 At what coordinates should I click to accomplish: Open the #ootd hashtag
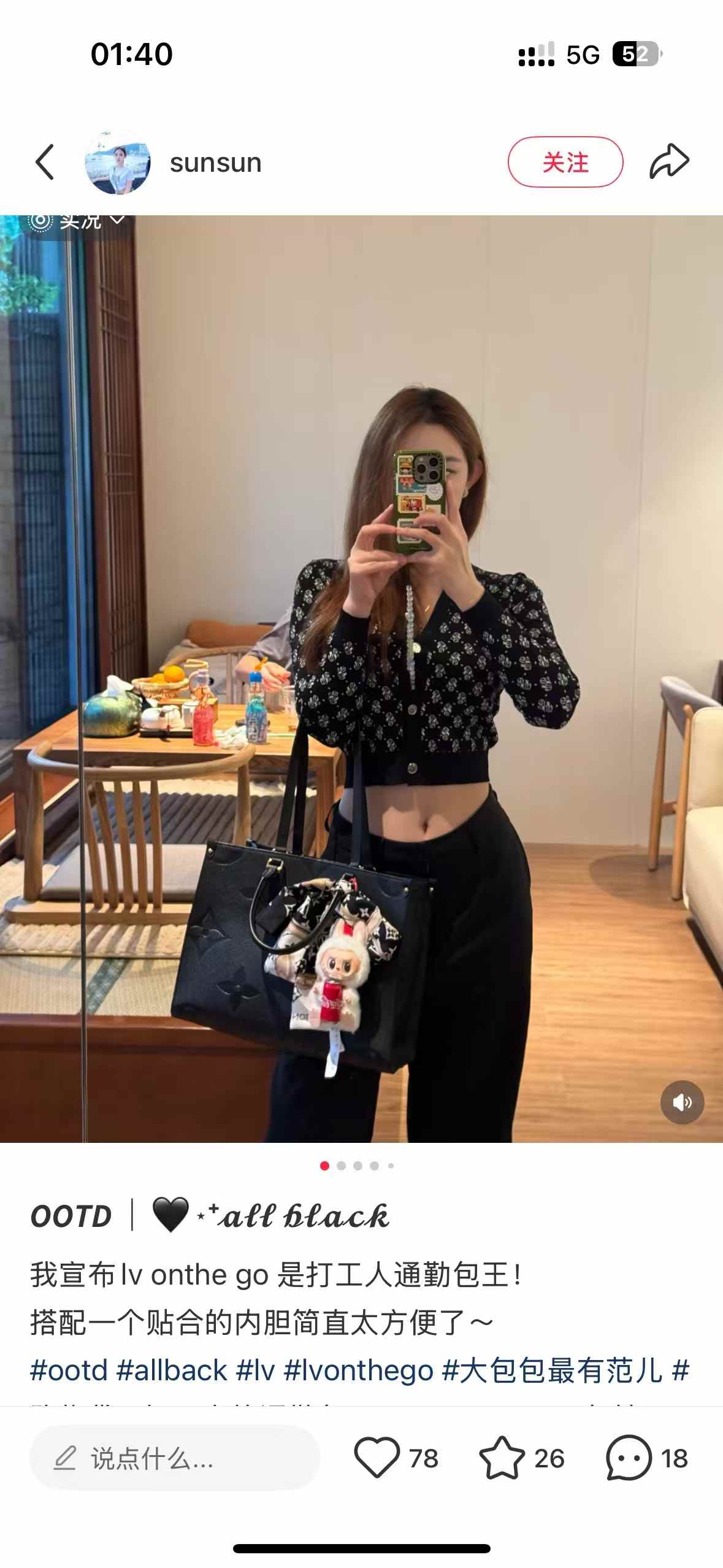(x=69, y=1370)
